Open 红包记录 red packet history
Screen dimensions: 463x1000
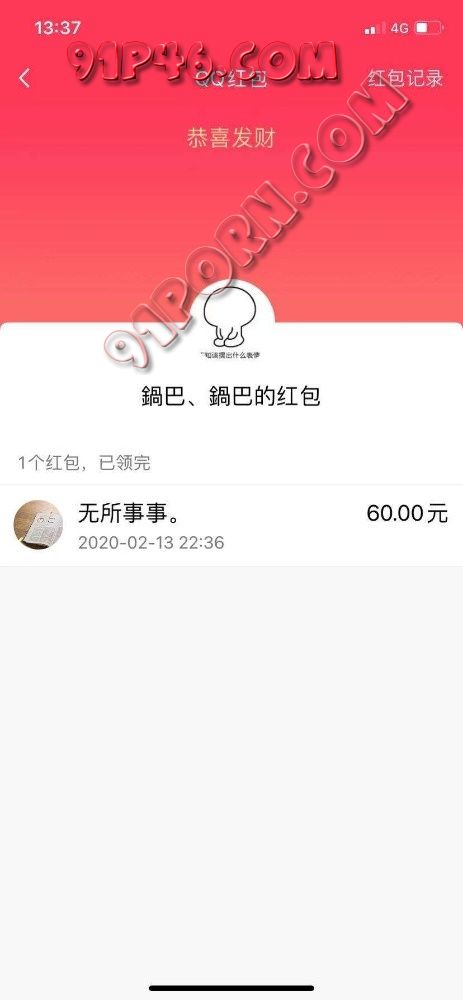click(405, 78)
